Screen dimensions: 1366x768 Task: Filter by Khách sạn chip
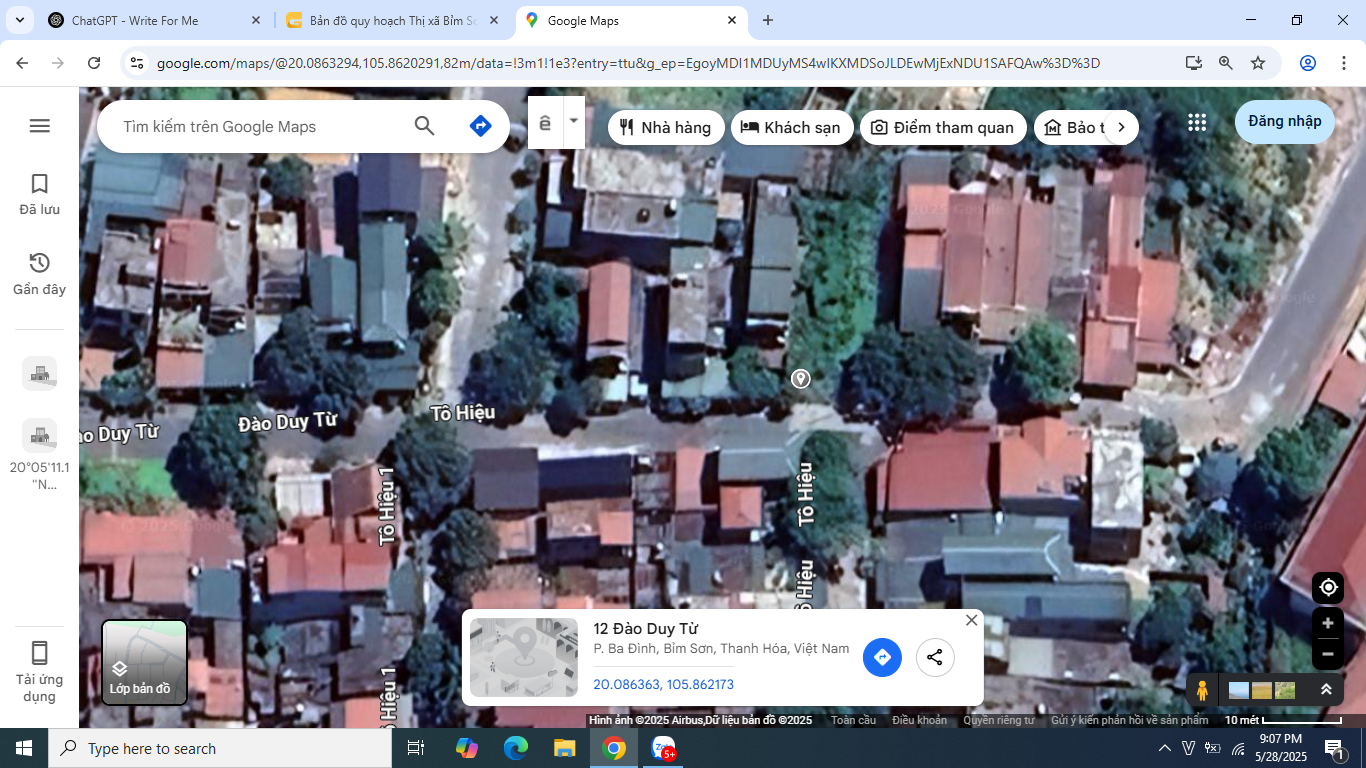click(x=791, y=127)
